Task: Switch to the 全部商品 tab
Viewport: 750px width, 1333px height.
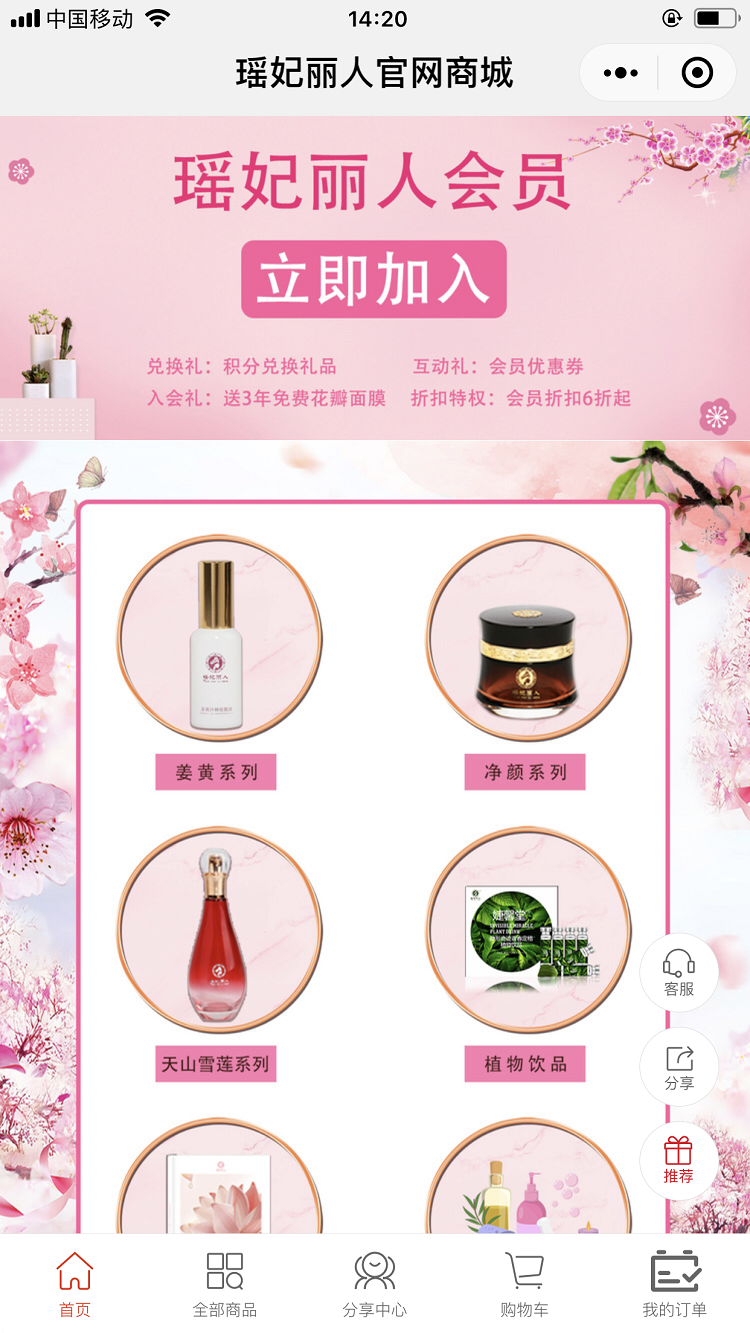Action: coord(225,1284)
